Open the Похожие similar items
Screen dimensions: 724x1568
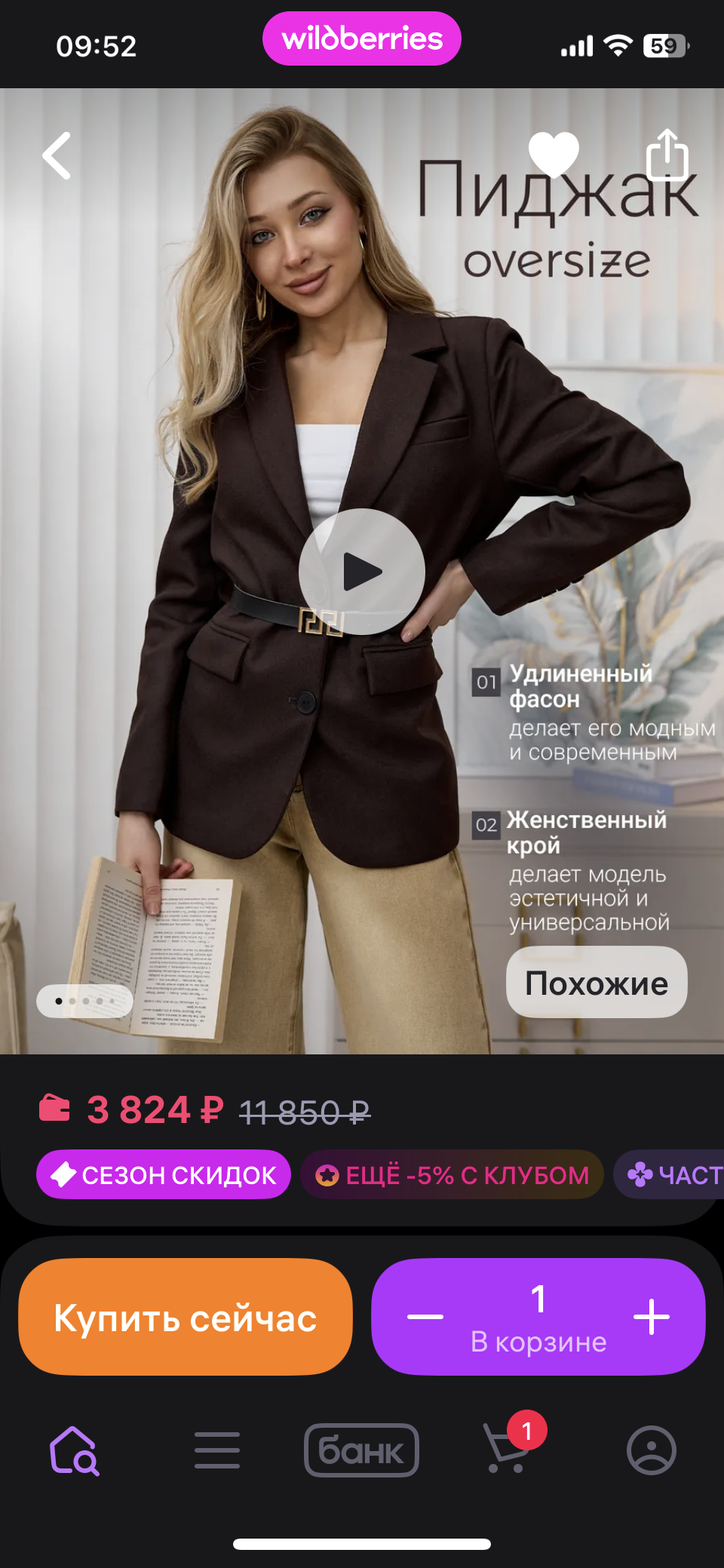coord(597,983)
